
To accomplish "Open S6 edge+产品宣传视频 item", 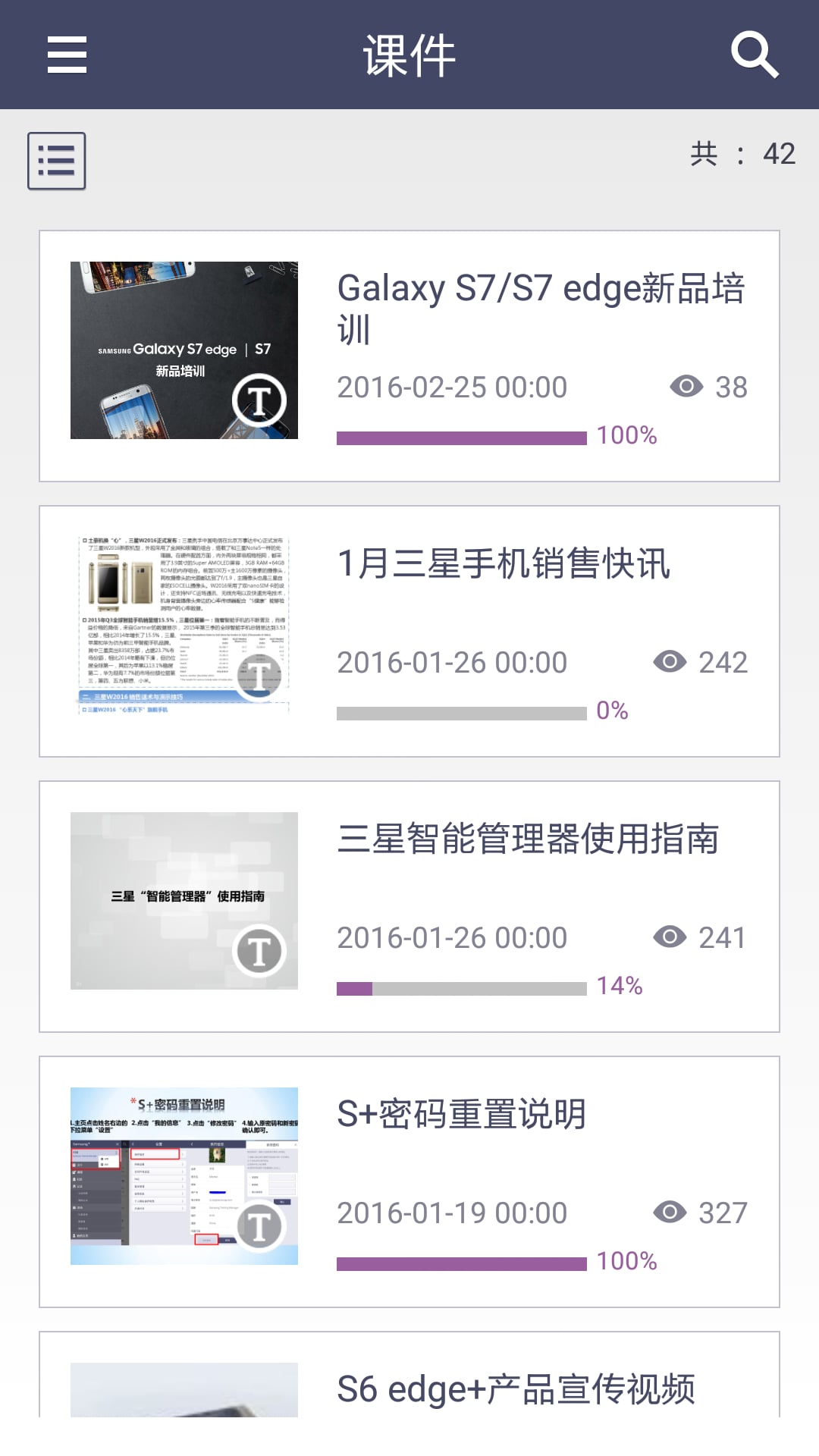I will coord(409,1374).
